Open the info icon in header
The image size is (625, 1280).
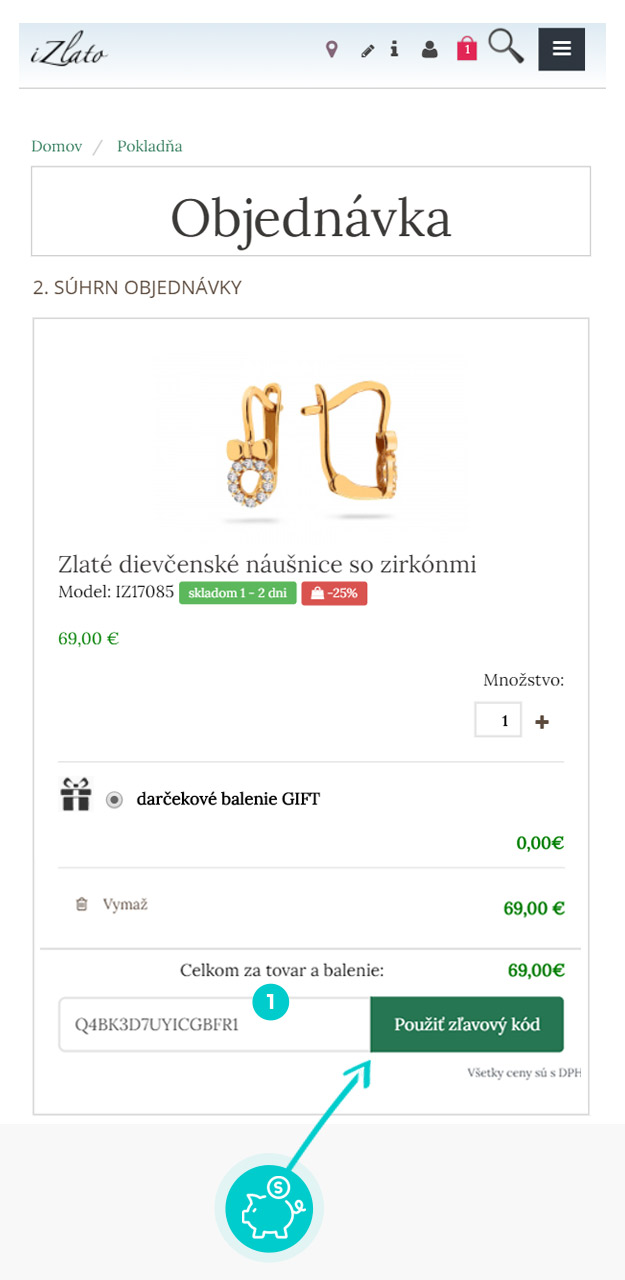(x=394, y=49)
